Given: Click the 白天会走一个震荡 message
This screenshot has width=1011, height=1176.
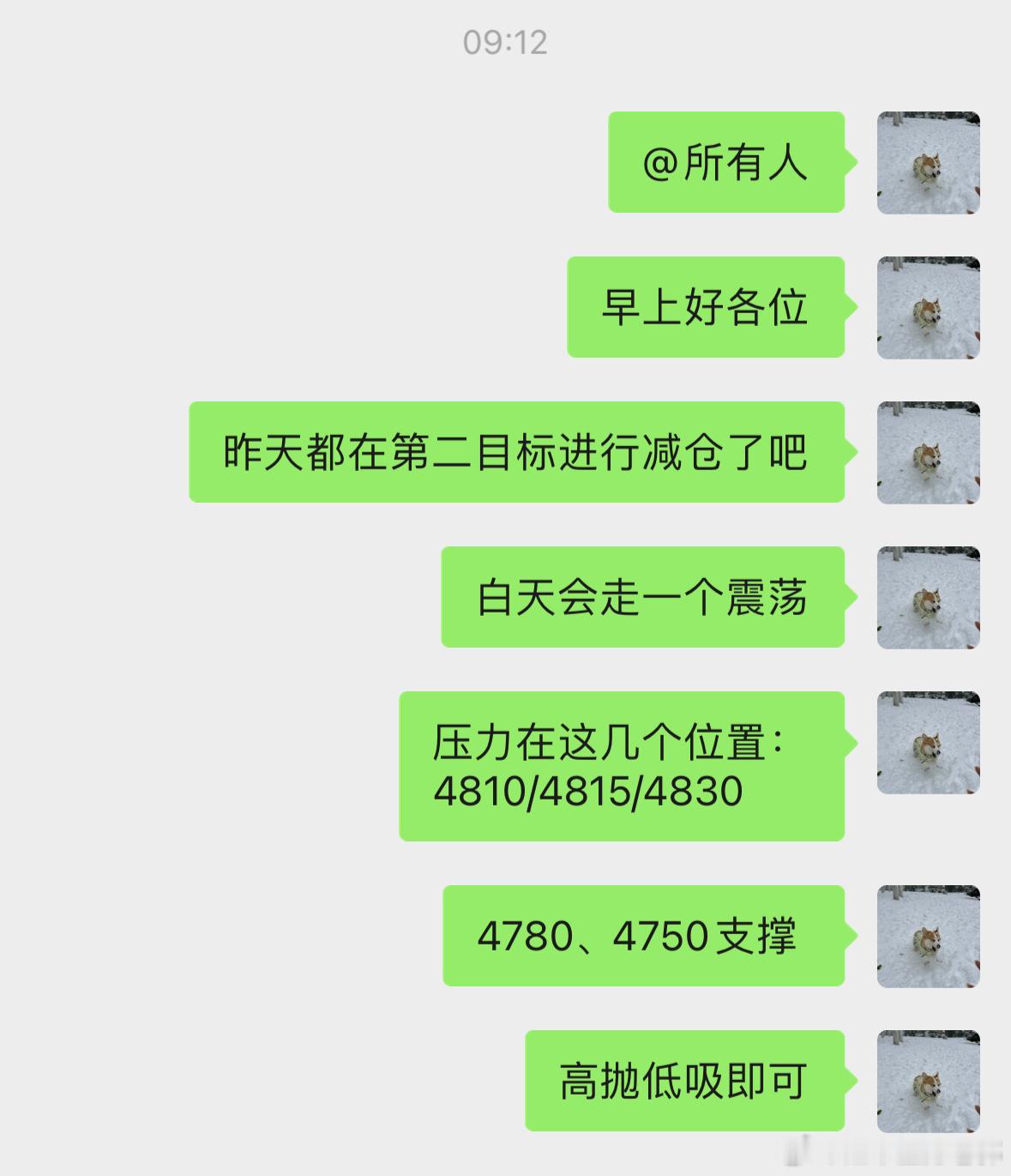Looking at the screenshot, I should [641, 600].
